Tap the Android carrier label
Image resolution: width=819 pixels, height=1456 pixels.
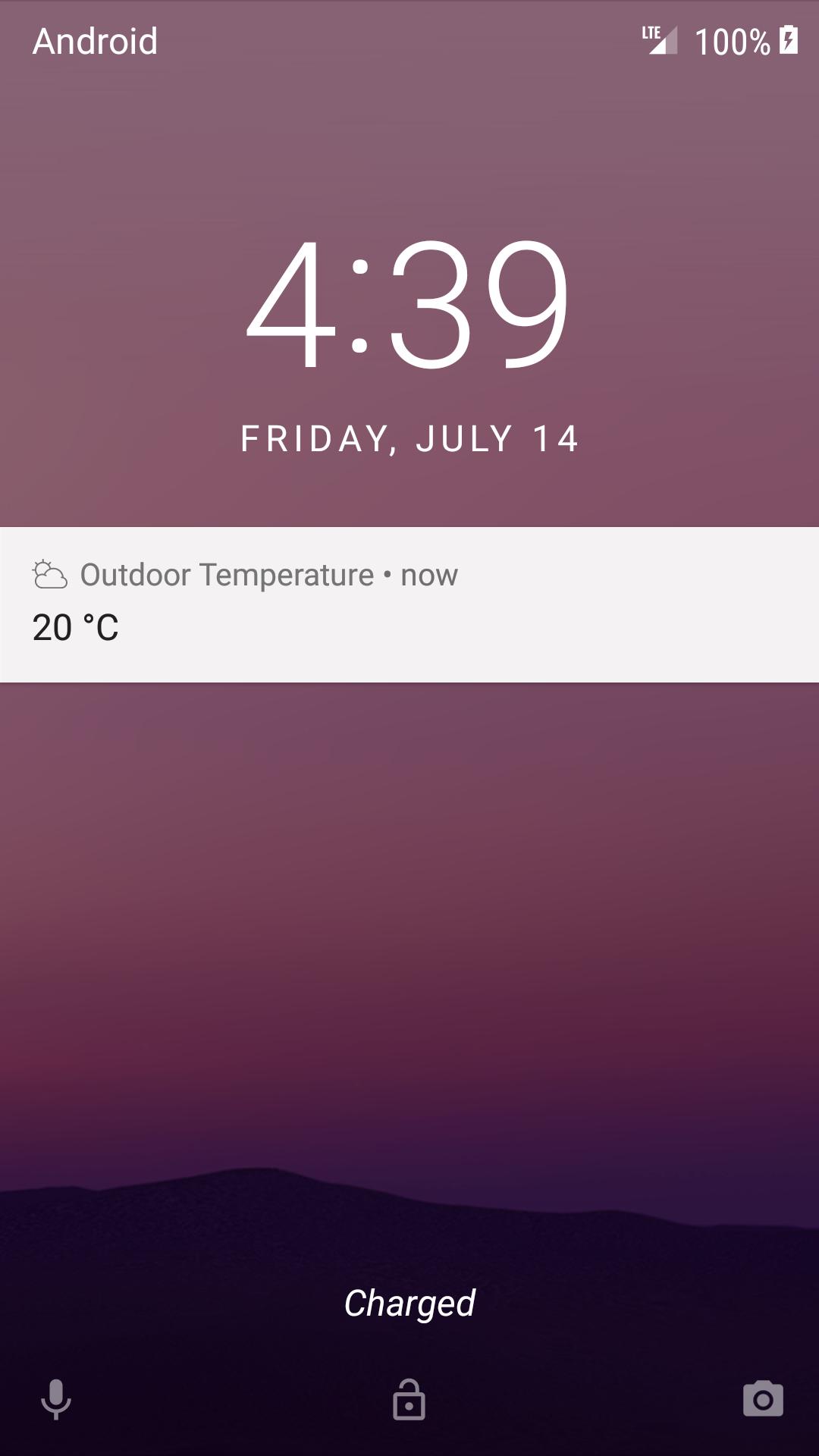(94, 40)
